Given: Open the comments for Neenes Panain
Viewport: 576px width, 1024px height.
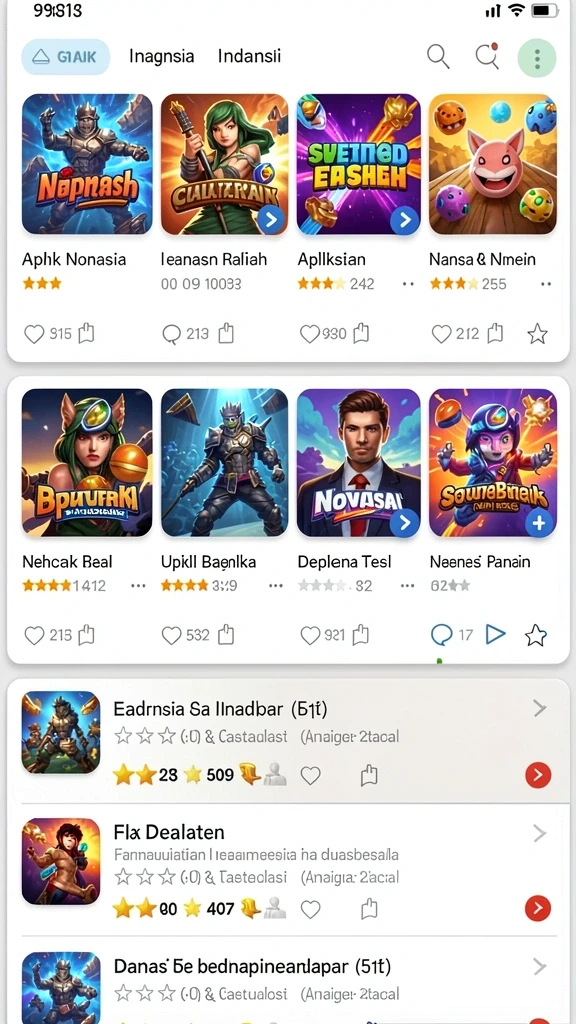Looking at the screenshot, I should 442,634.
